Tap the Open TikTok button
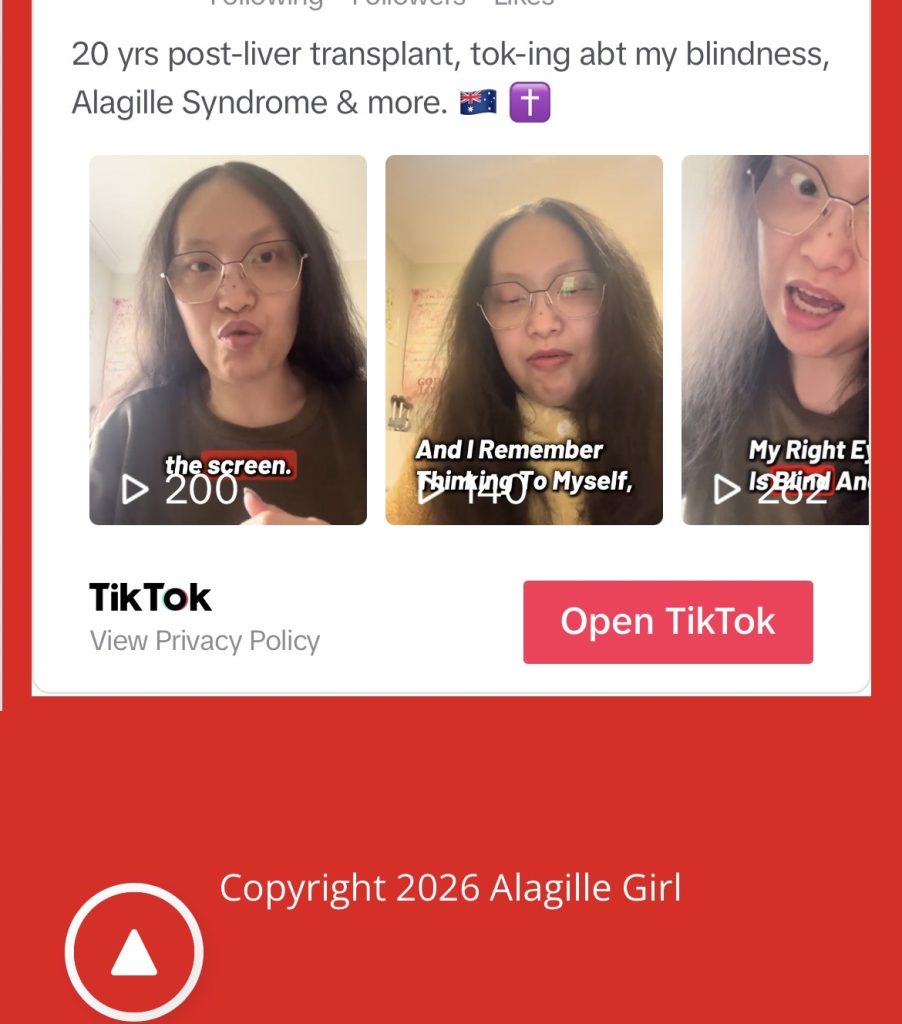The height and width of the screenshot is (1024, 902). tap(667, 621)
